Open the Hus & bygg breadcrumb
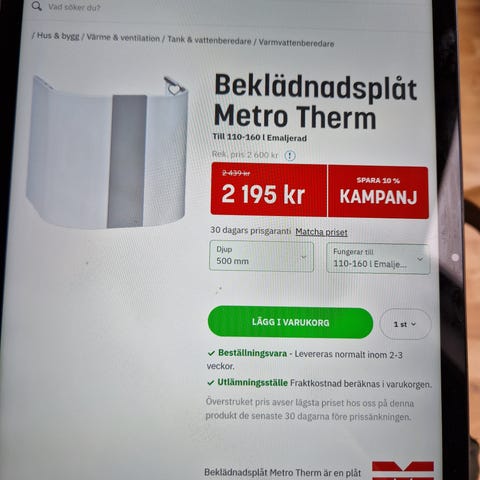Image resolution: width=480 pixels, height=480 pixels. 58,36
